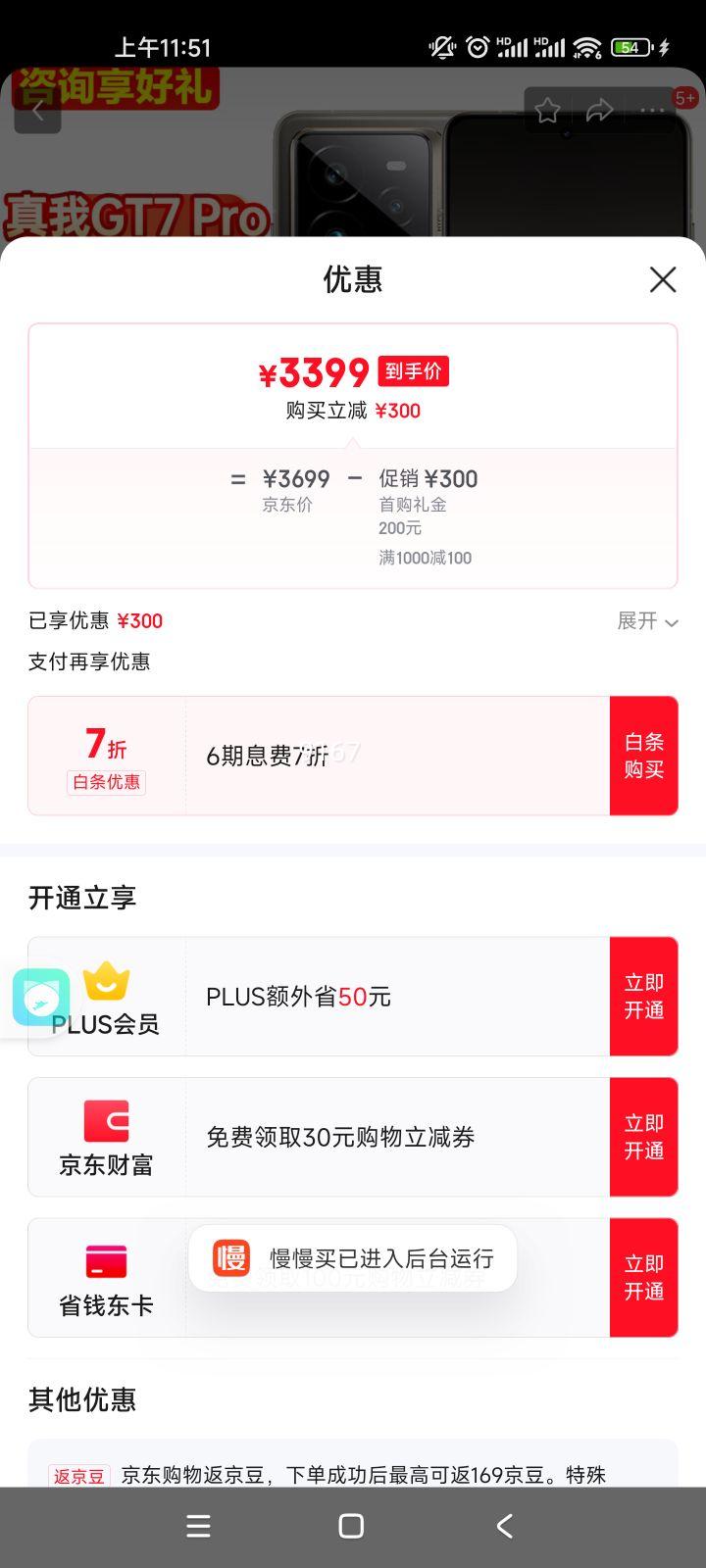
Task: Tap the star favorite icon on product page
Action: (x=548, y=112)
